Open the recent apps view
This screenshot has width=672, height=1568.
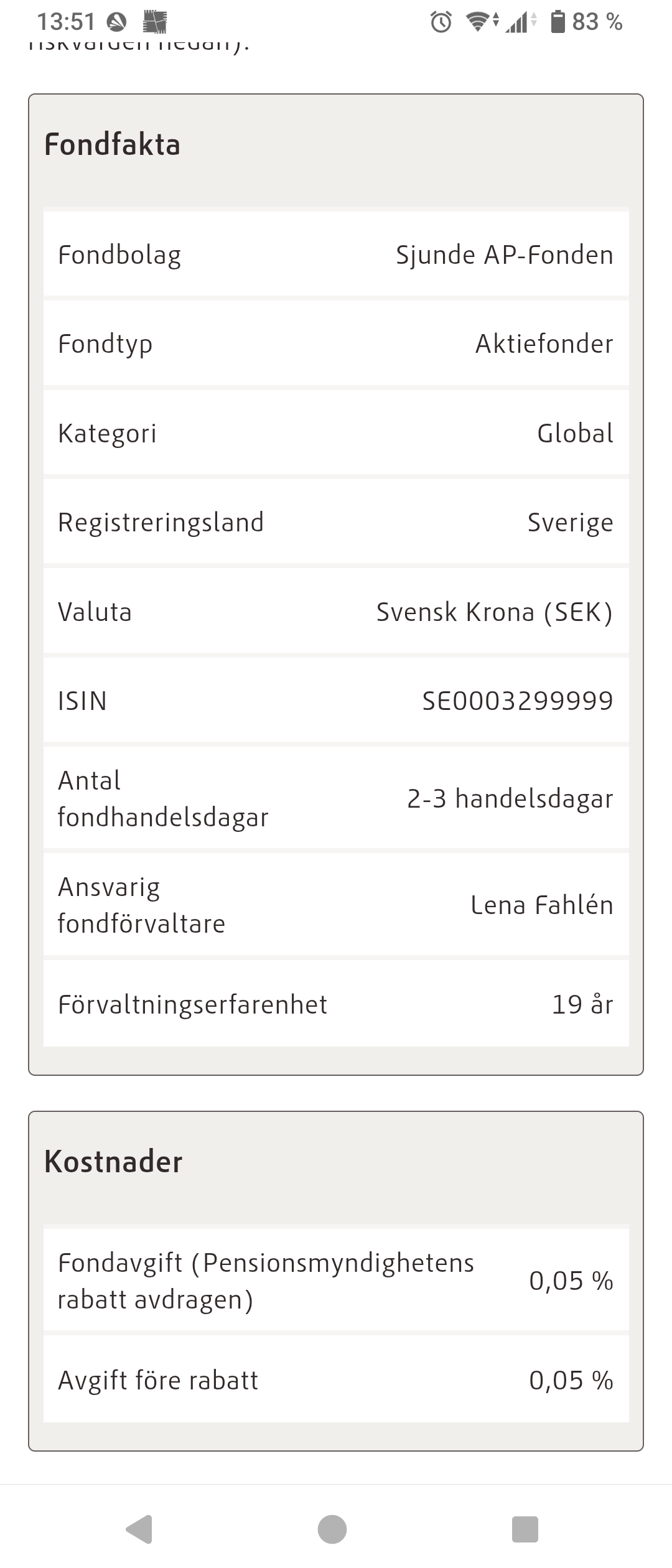coord(525,1529)
